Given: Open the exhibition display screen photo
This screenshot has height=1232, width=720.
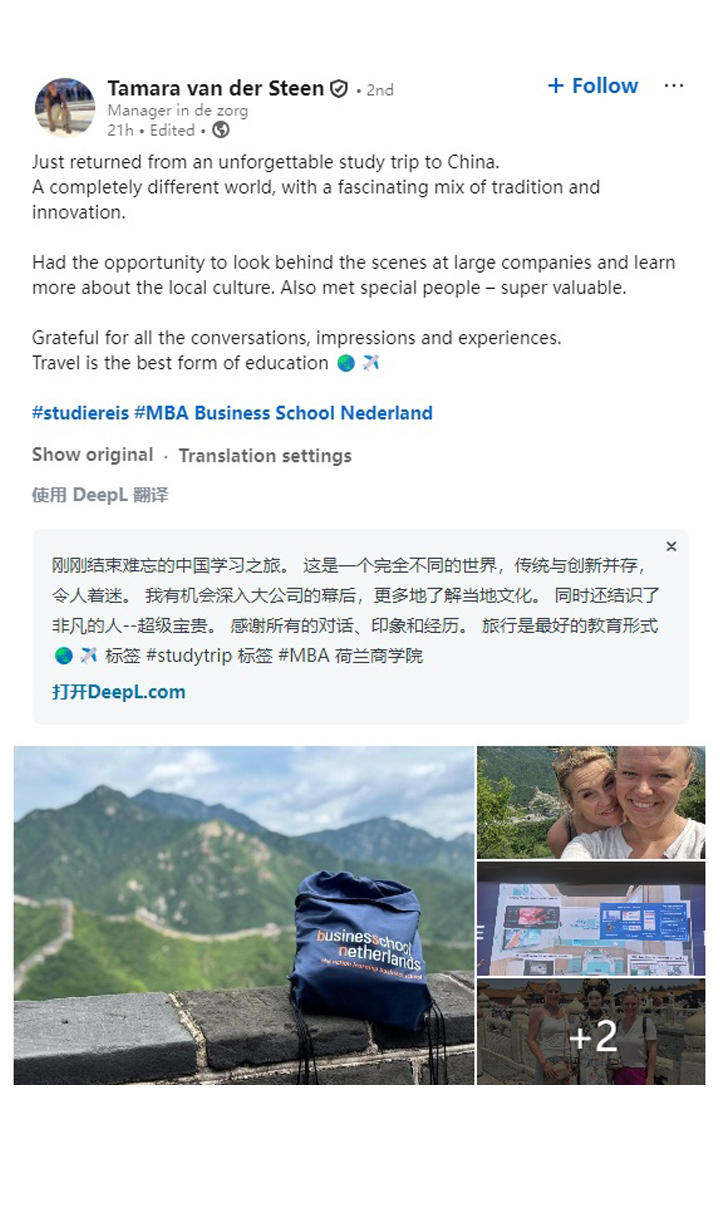Looking at the screenshot, I should 590,918.
